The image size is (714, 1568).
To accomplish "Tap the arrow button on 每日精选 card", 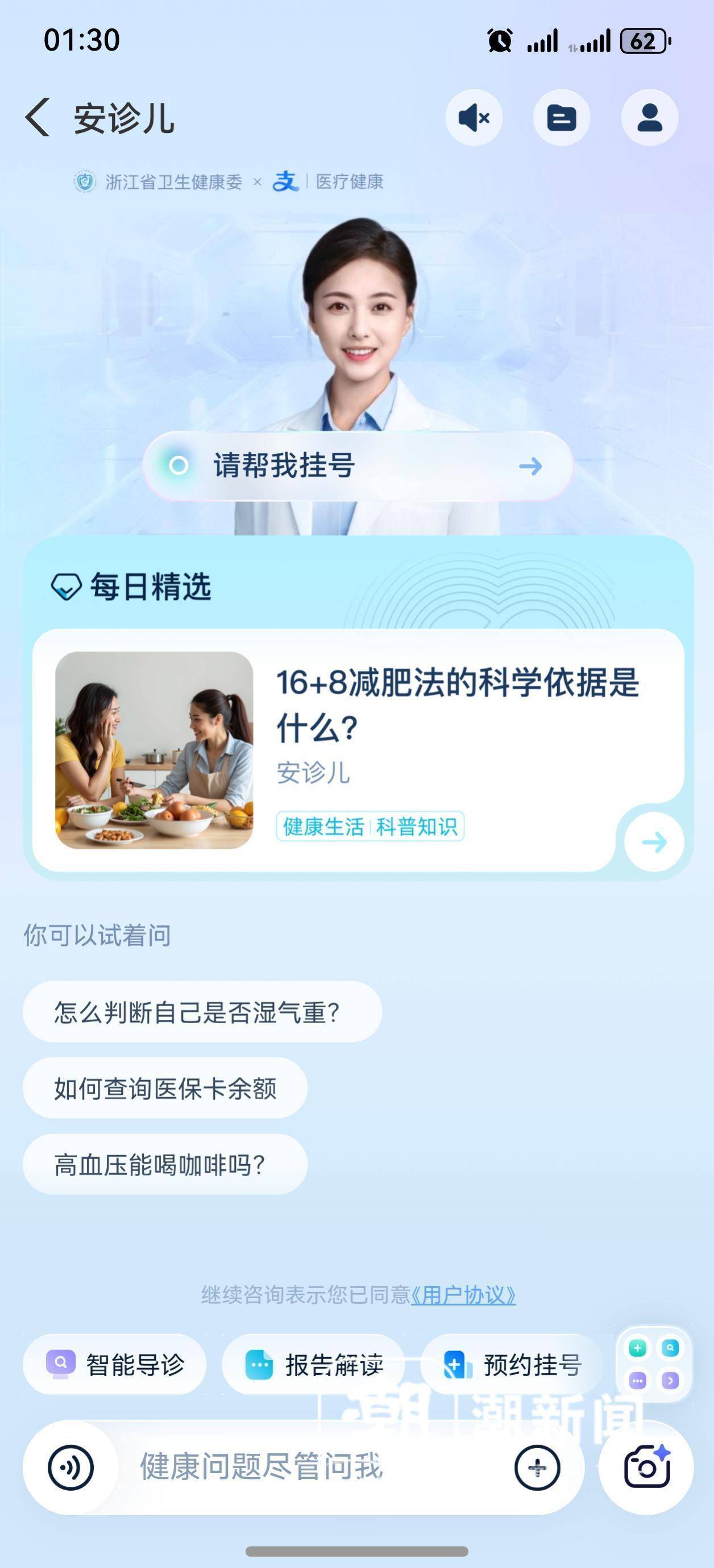I will (654, 842).
